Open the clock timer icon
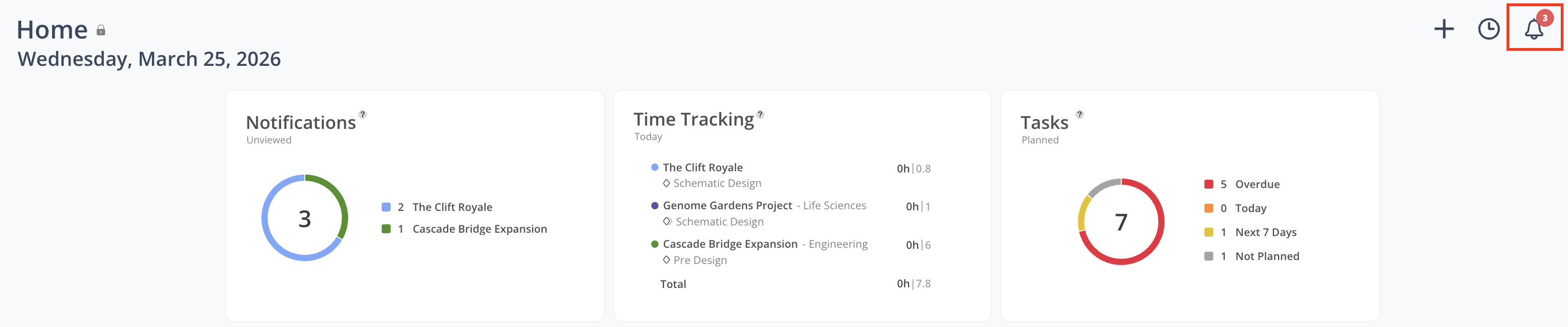1568x327 pixels. click(x=1488, y=28)
